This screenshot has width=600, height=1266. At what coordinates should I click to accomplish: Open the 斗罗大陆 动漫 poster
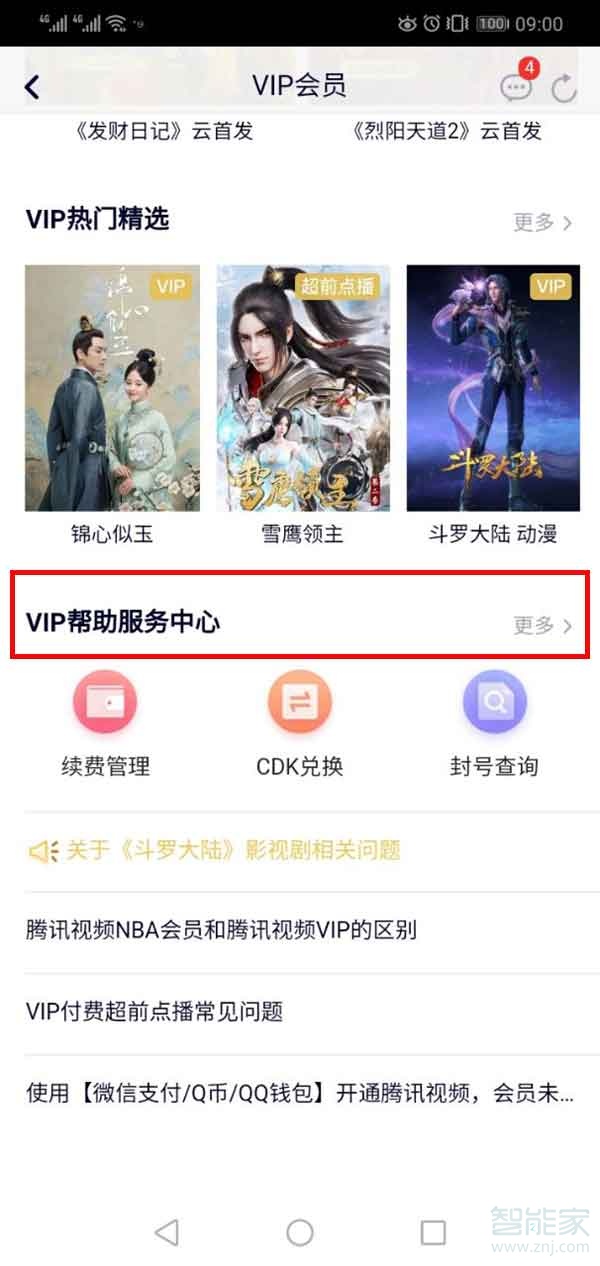coord(493,388)
